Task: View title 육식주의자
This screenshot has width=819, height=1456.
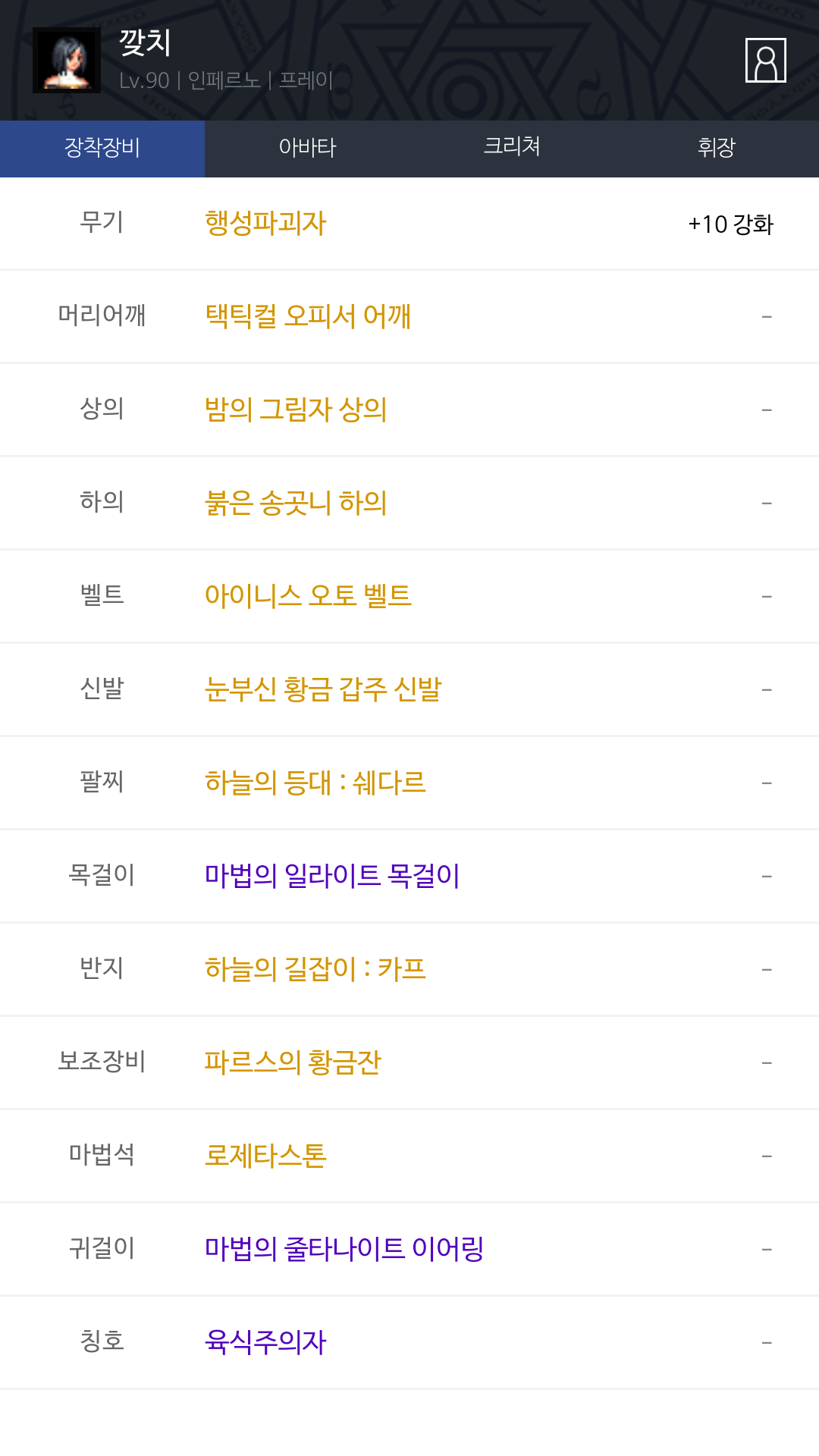Action: click(265, 1342)
